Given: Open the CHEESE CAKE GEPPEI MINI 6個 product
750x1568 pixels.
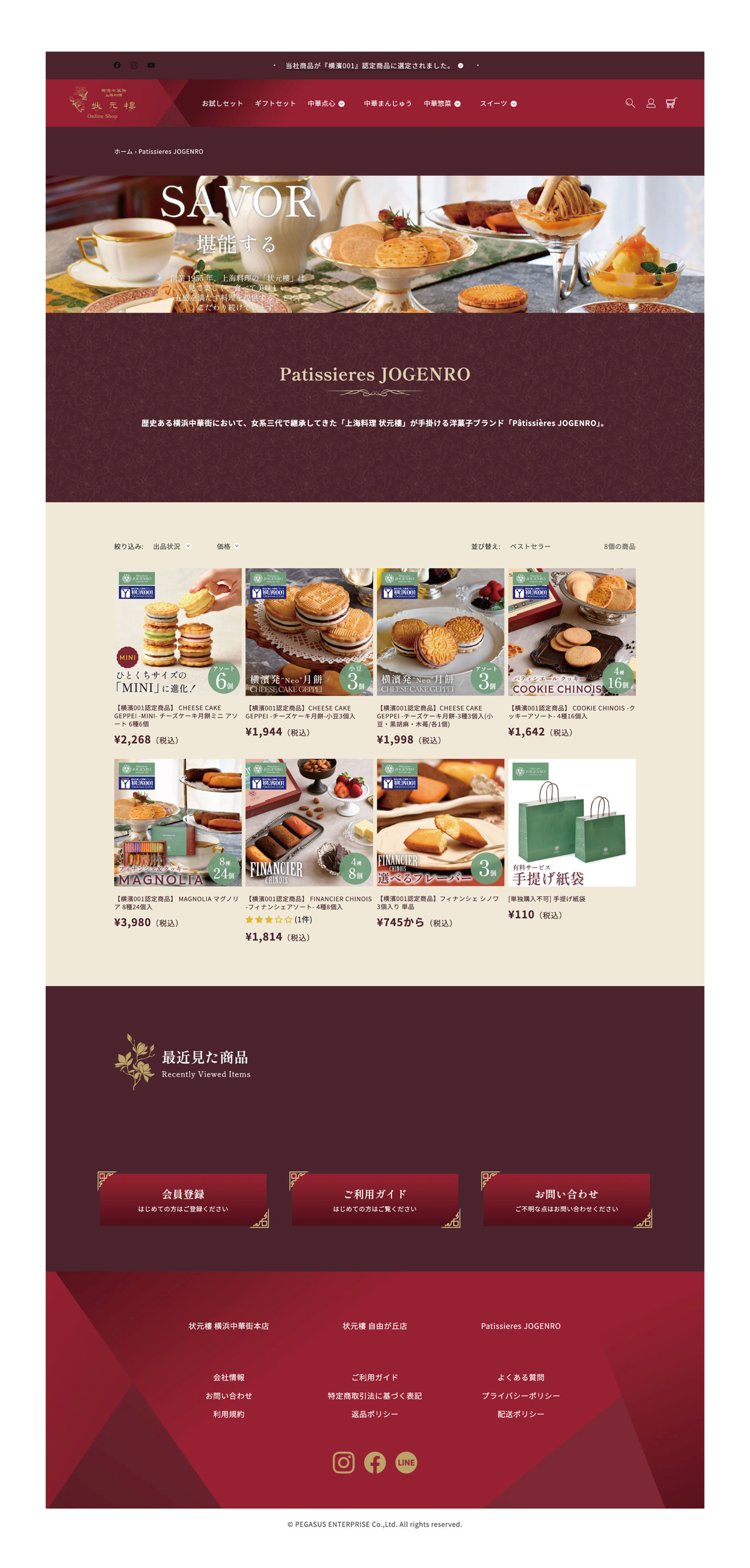Looking at the screenshot, I should tap(178, 632).
